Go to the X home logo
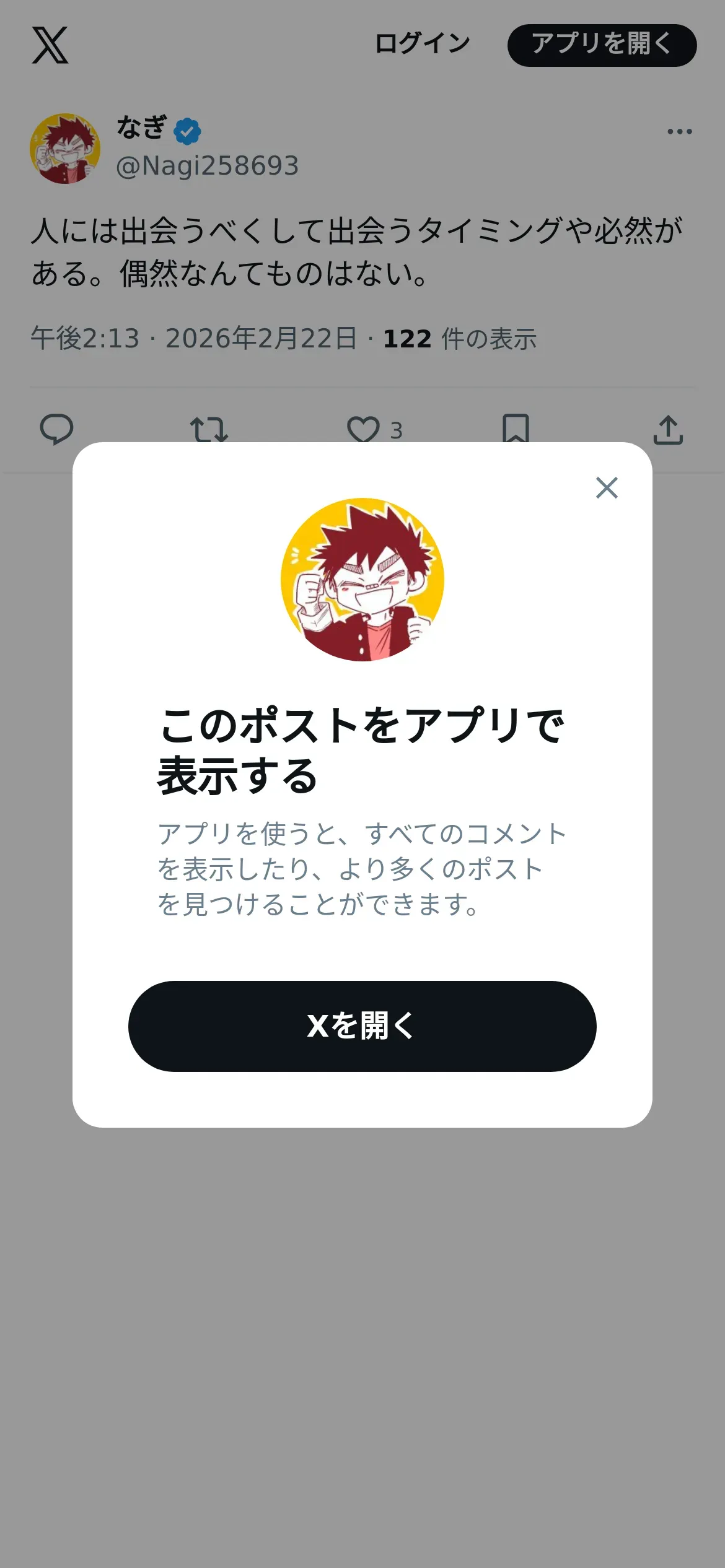The width and height of the screenshot is (725, 1568). (x=50, y=45)
